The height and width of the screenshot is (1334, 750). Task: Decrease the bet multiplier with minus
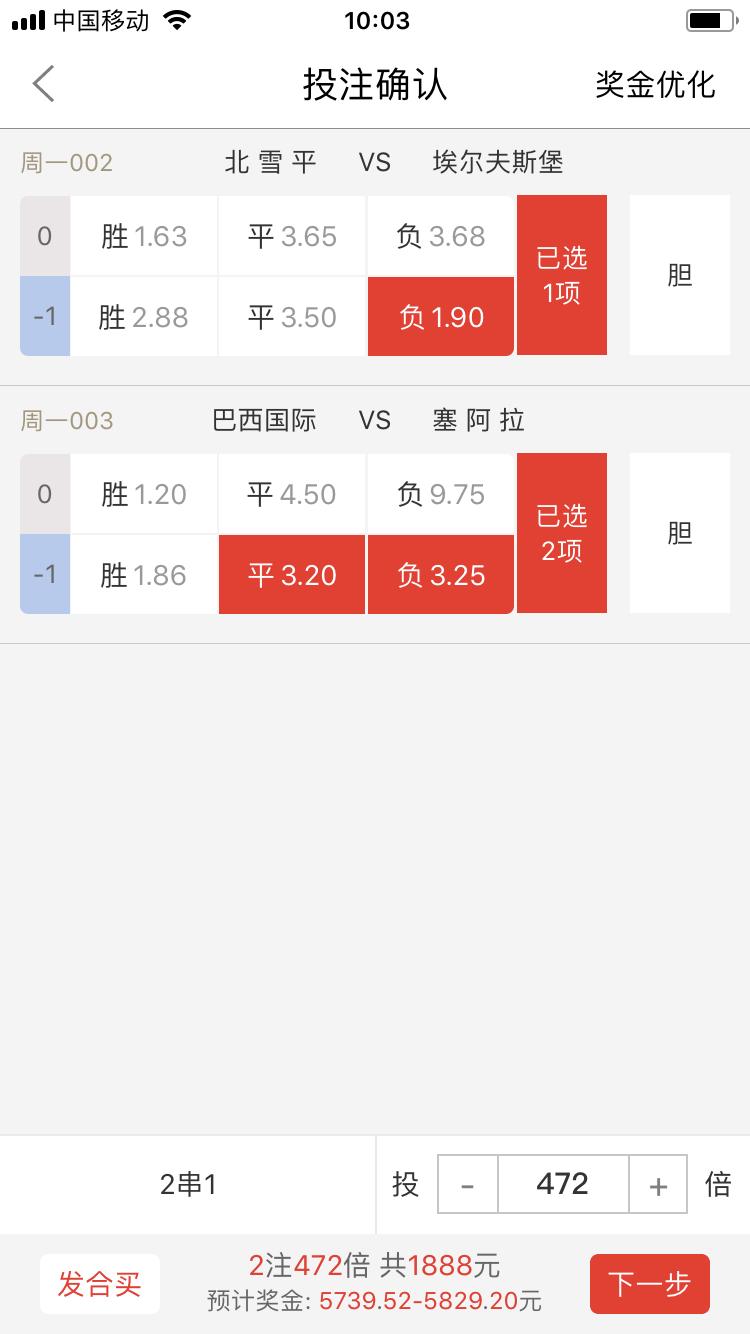[467, 1185]
